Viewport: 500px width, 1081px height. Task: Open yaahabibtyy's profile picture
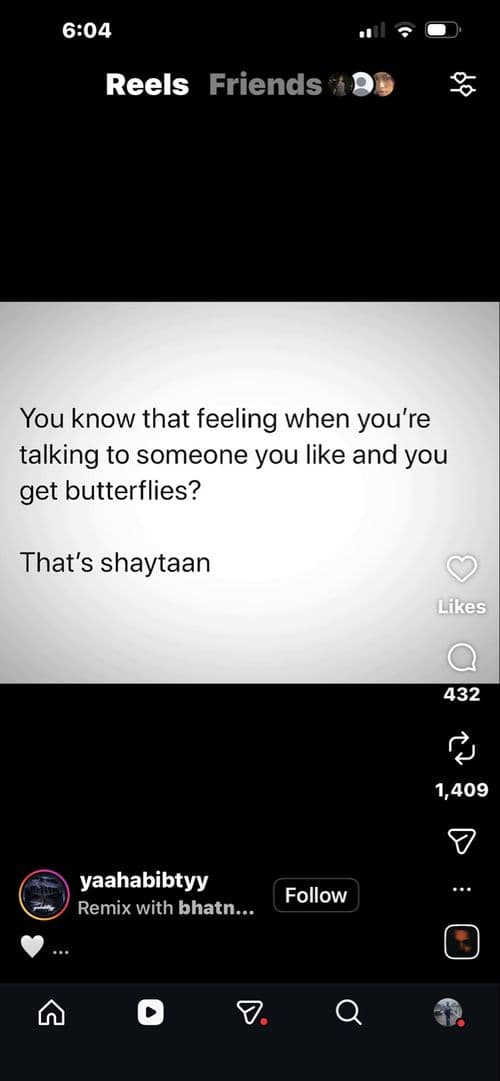point(44,895)
